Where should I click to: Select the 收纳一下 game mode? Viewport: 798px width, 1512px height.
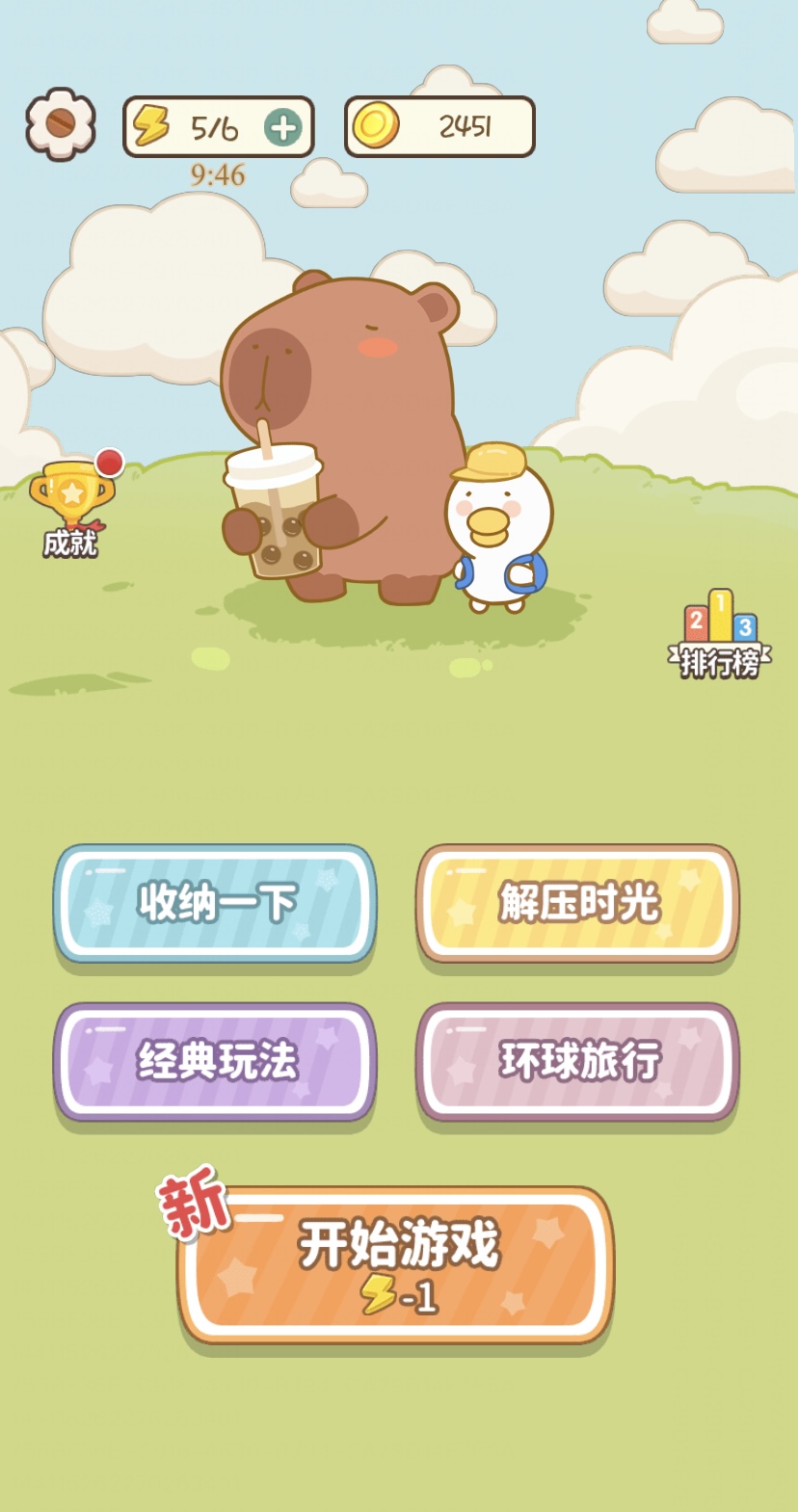point(215,903)
